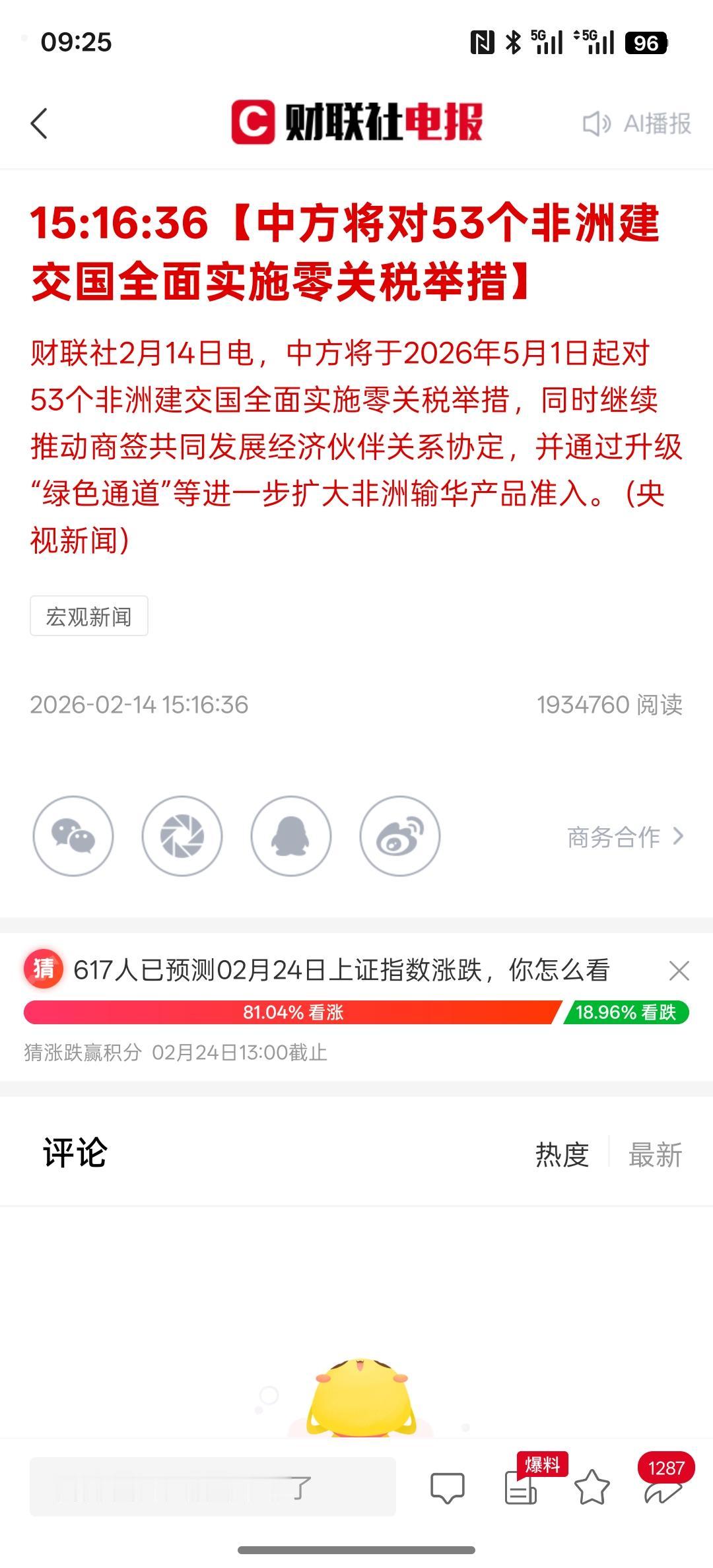The width and height of the screenshot is (713, 1568).
Task: Tap the 财联社电报 logo
Action: point(356,121)
